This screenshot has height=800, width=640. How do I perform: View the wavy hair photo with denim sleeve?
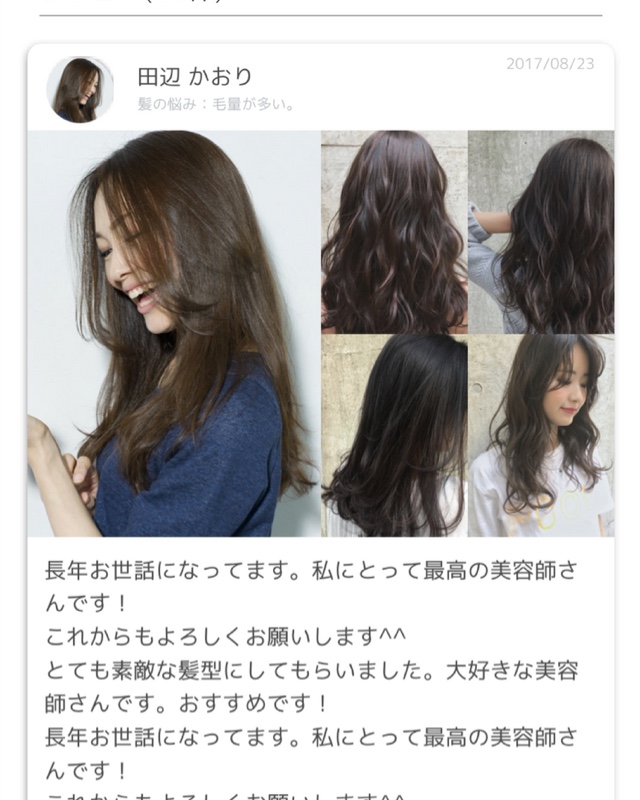pos(541,231)
